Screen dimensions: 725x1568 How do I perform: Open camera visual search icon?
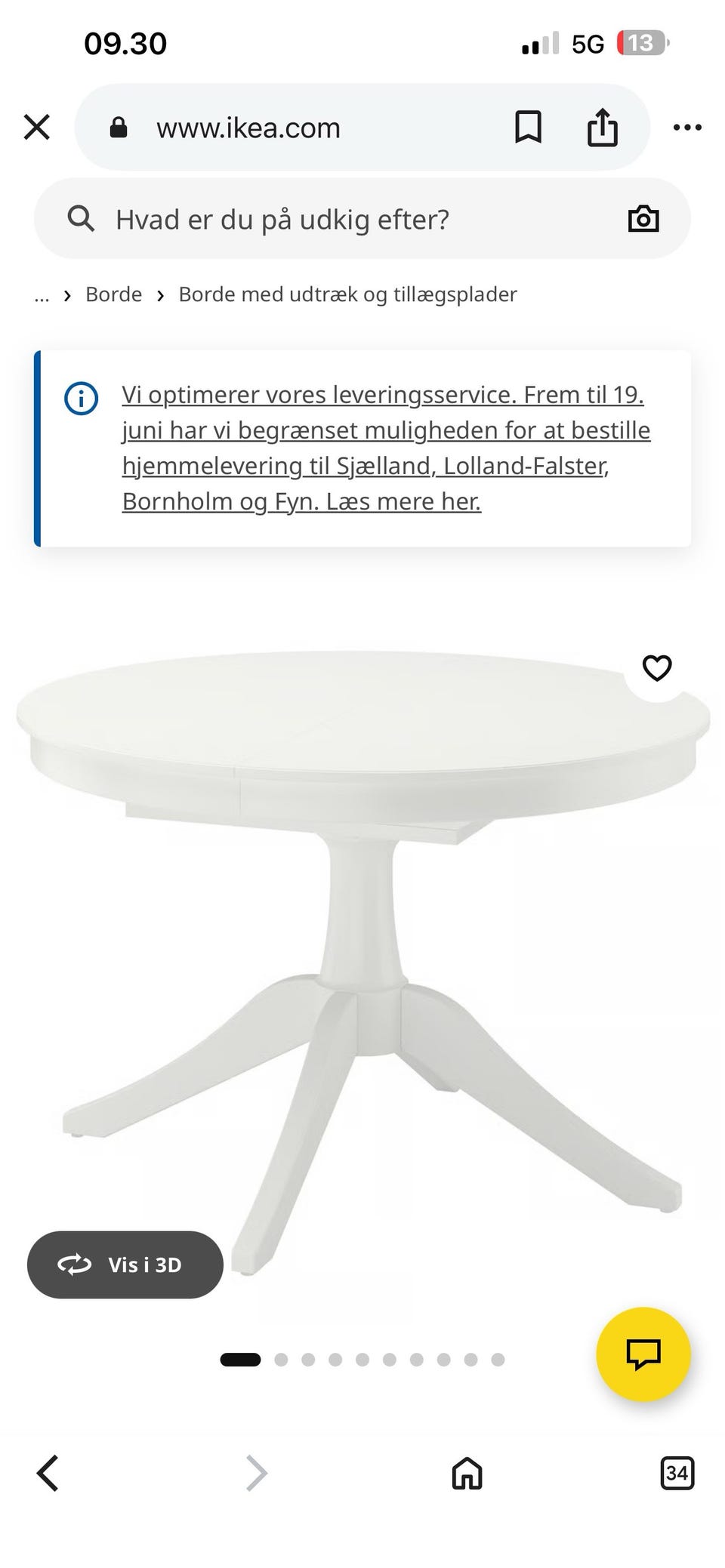643,219
